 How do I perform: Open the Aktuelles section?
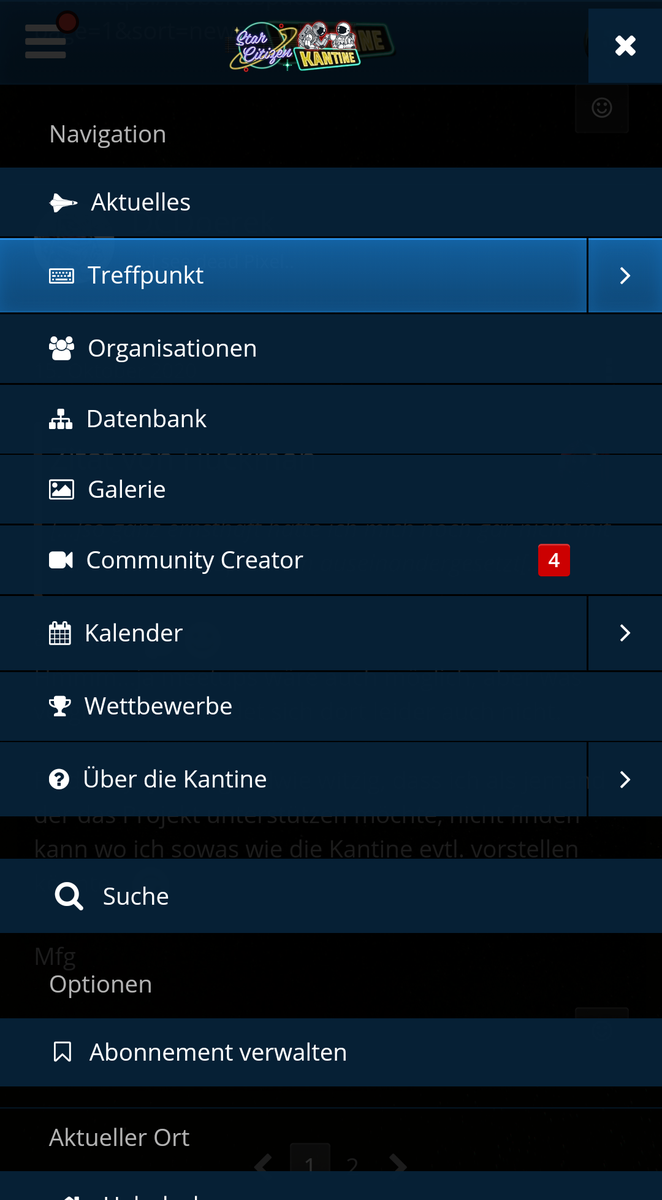point(140,202)
